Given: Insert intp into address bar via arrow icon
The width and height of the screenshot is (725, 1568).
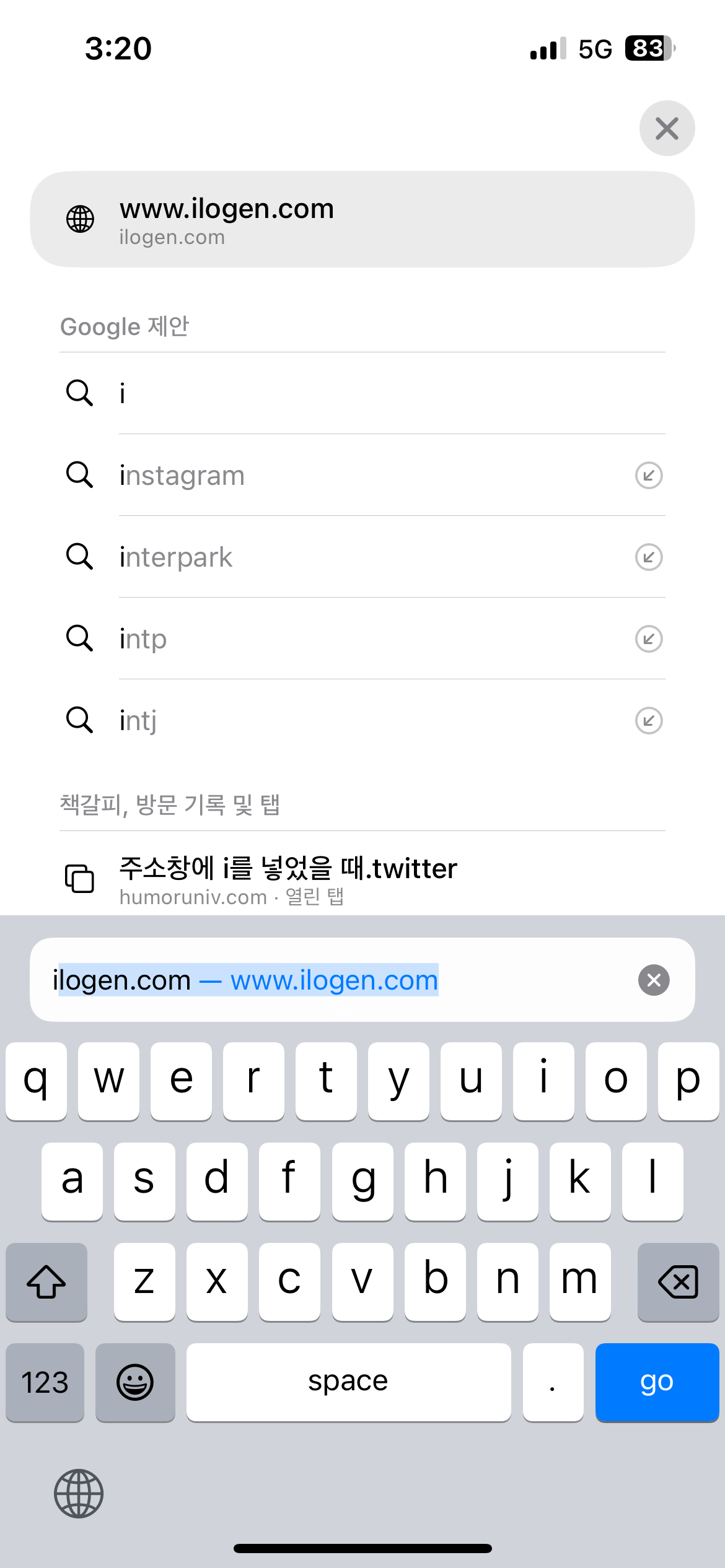Looking at the screenshot, I should [x=649, y=639].
